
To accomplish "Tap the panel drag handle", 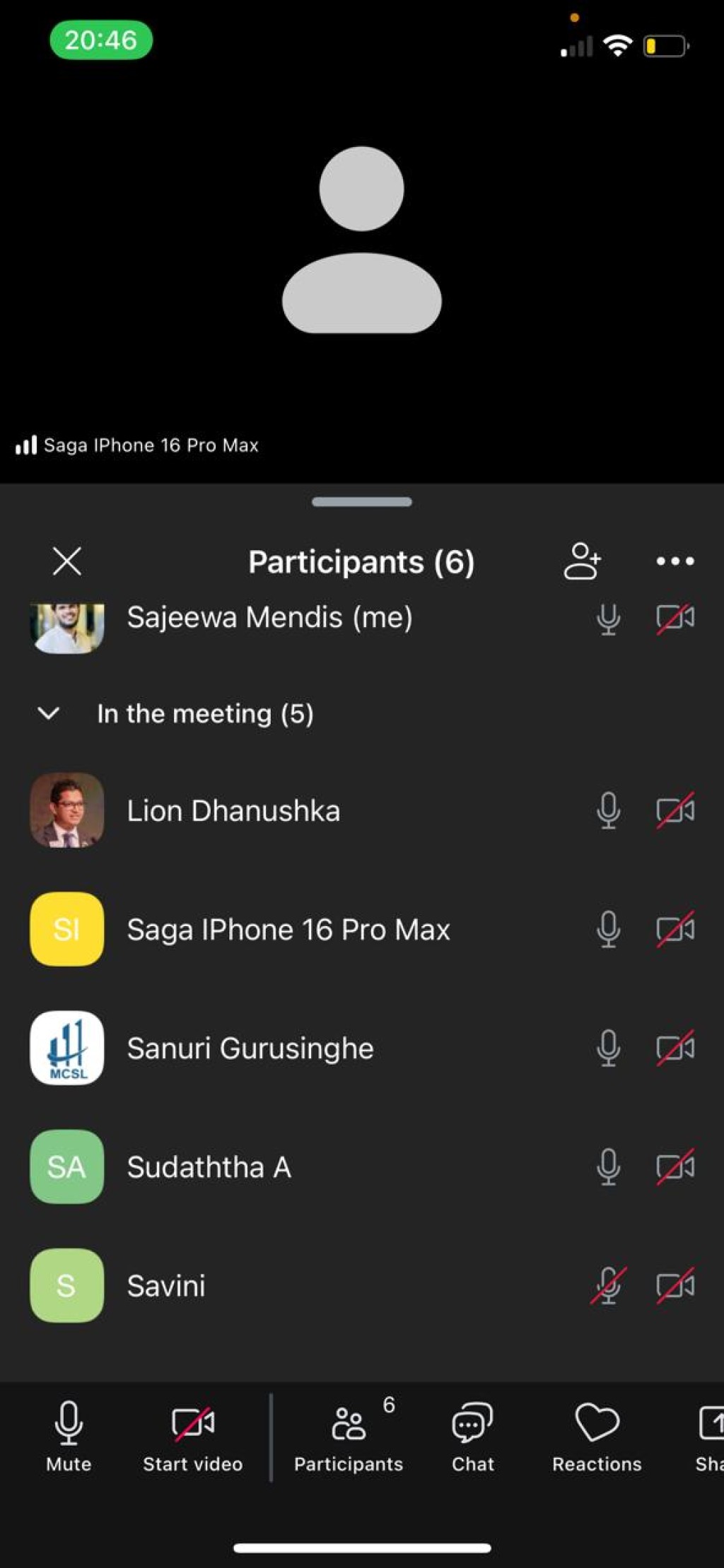I will point(362,502).
